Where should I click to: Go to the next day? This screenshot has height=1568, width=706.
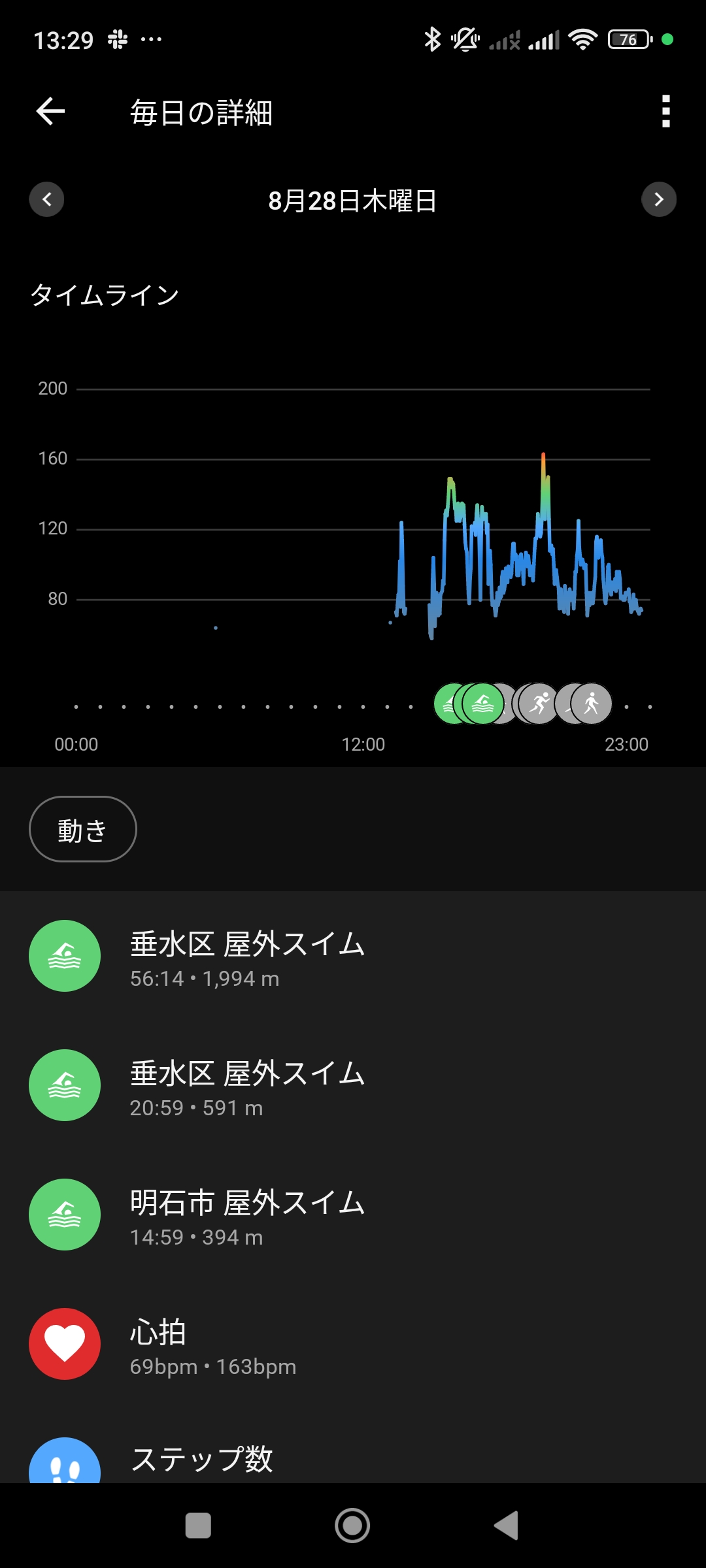point(658,199)
